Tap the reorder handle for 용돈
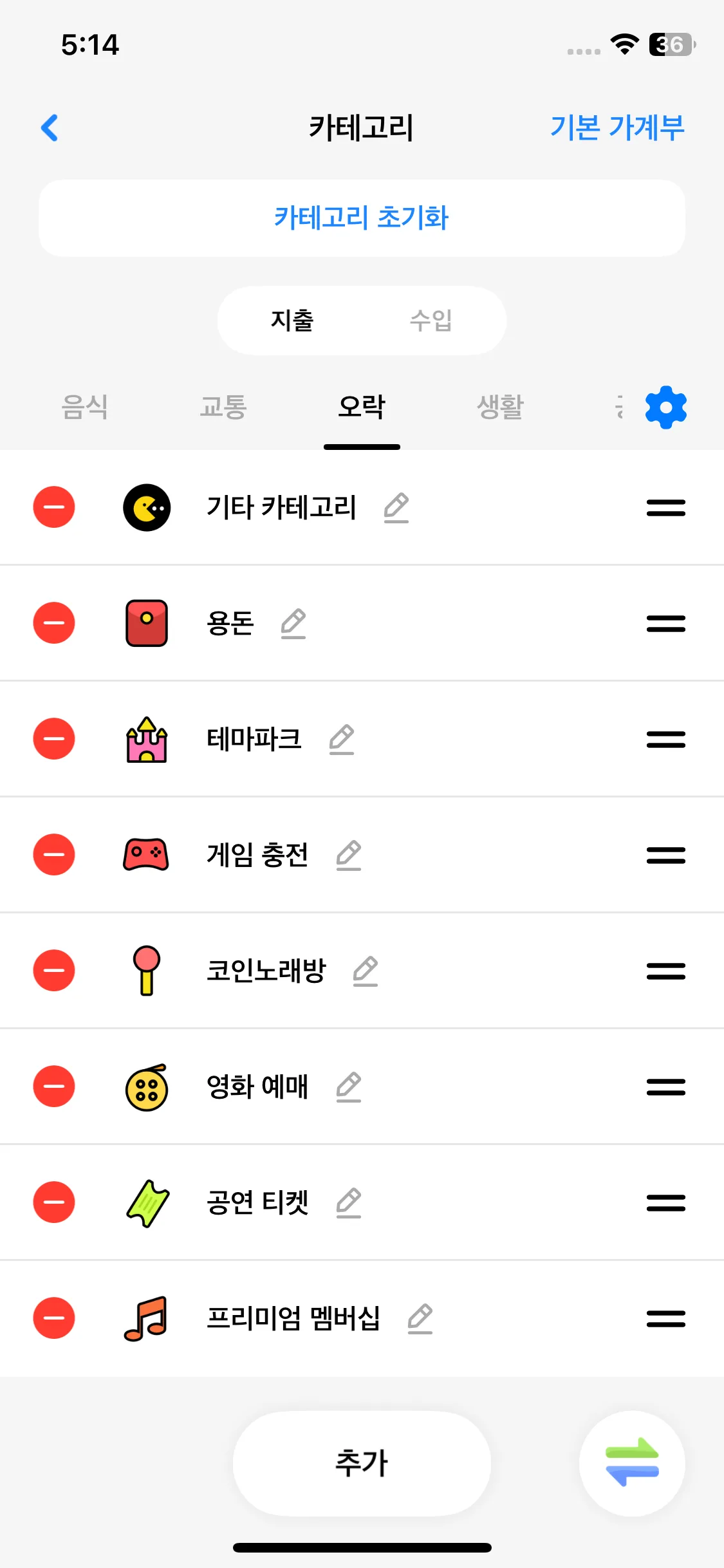The image size is (724, 1568). tap(666, 623)
